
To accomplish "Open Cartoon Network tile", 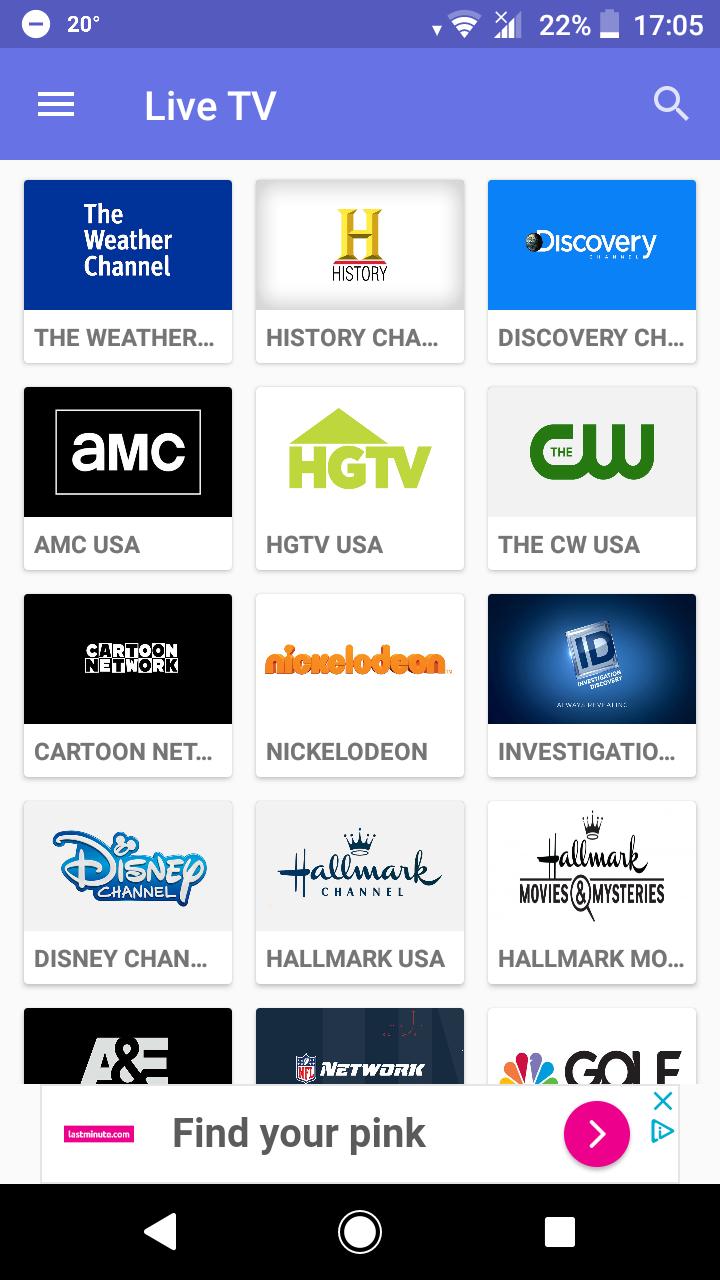I will point(128,685).
